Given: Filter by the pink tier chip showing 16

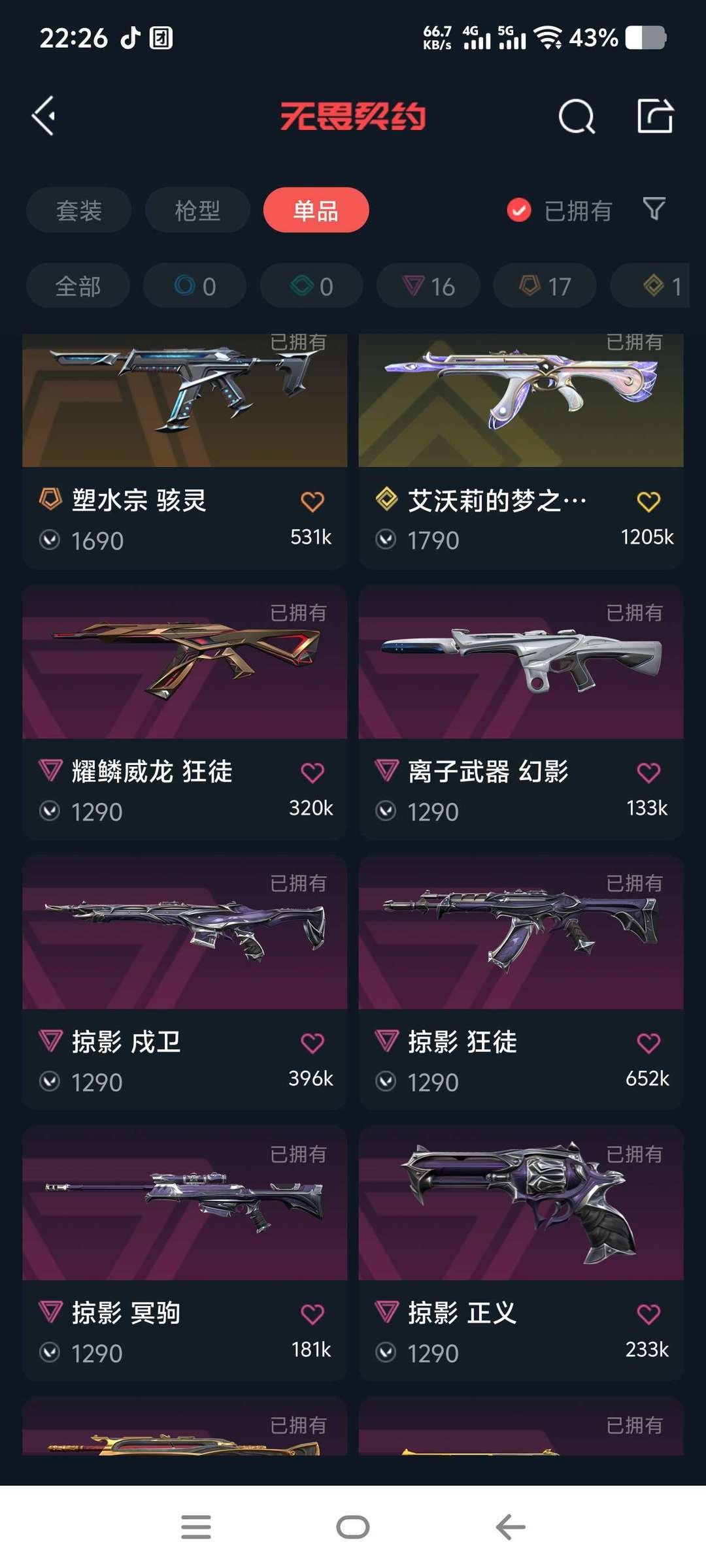Looking at the screenshot, I should pyautogui.click(x=428, y=286).
